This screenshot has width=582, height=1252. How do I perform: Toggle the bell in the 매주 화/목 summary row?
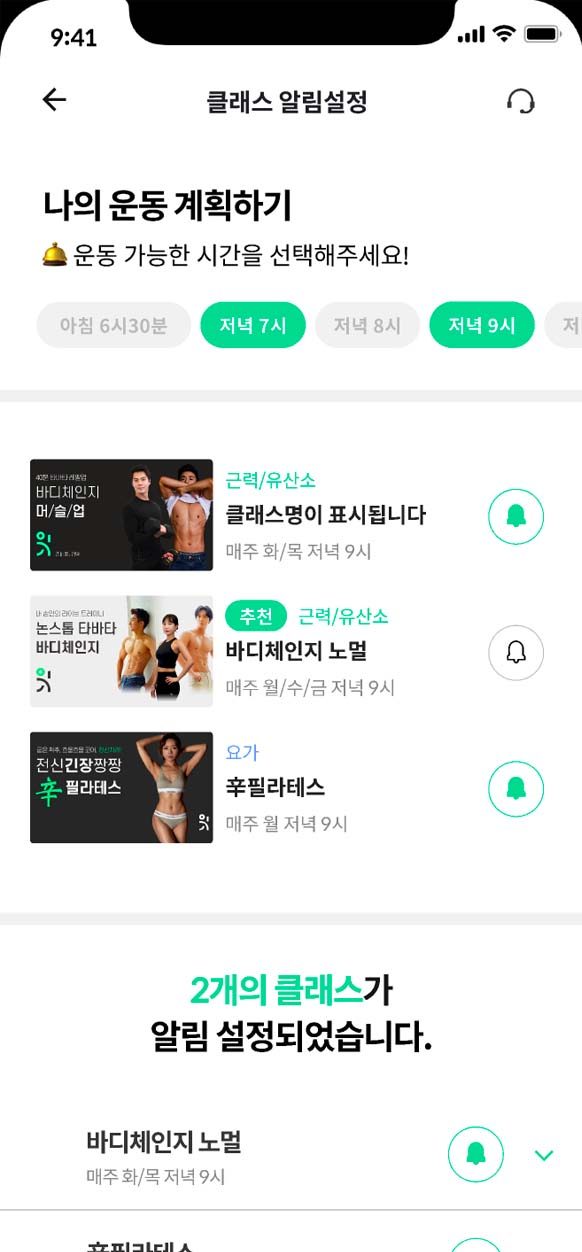click(476, 1154)
